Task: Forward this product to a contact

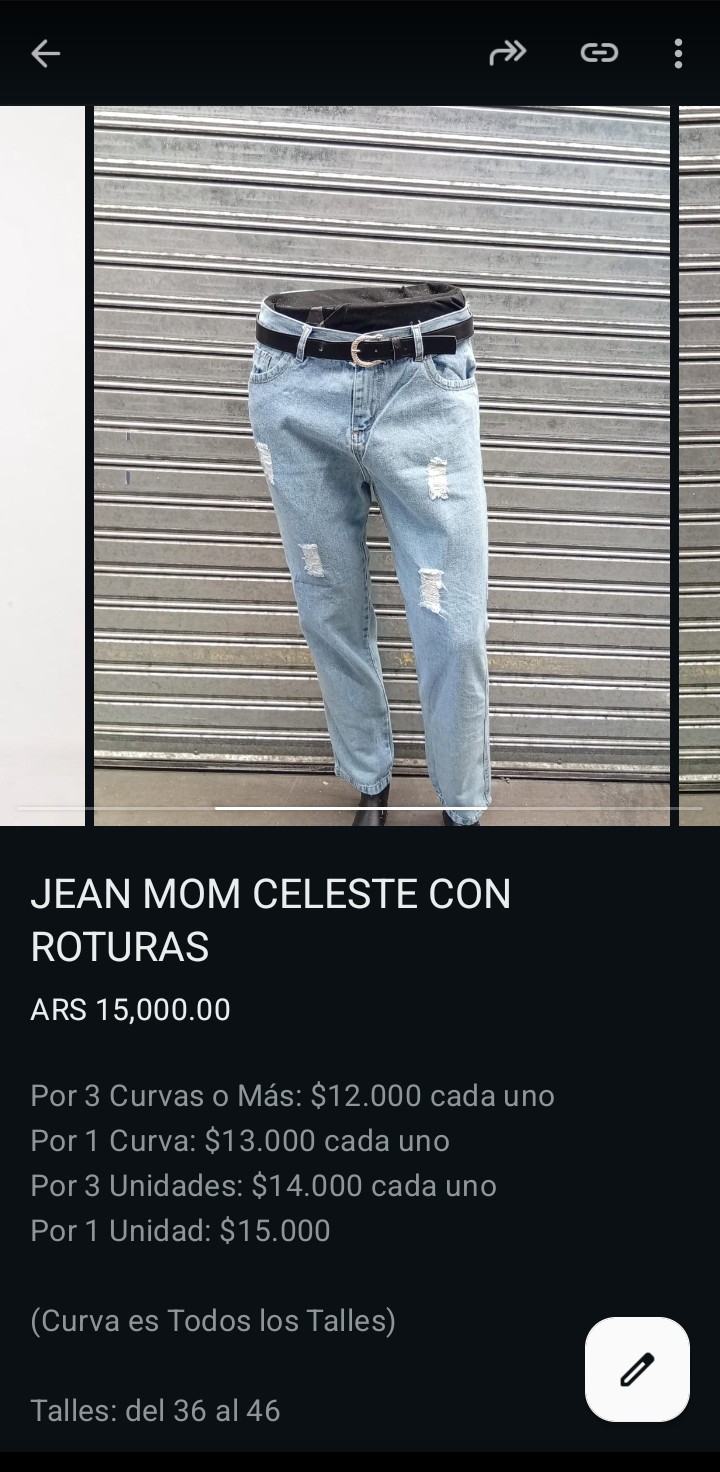Action: point(507,53)
